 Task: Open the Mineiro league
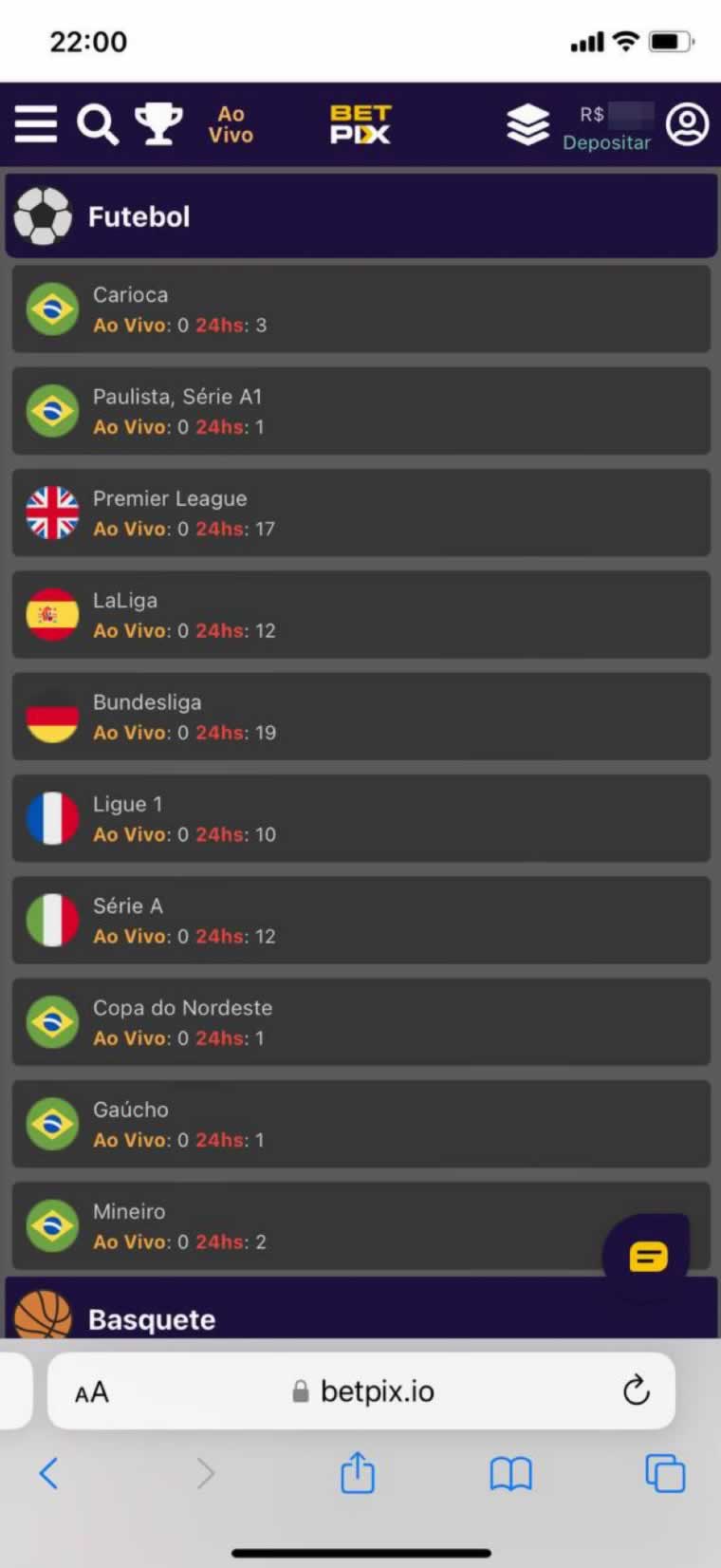coord(313,1225)
